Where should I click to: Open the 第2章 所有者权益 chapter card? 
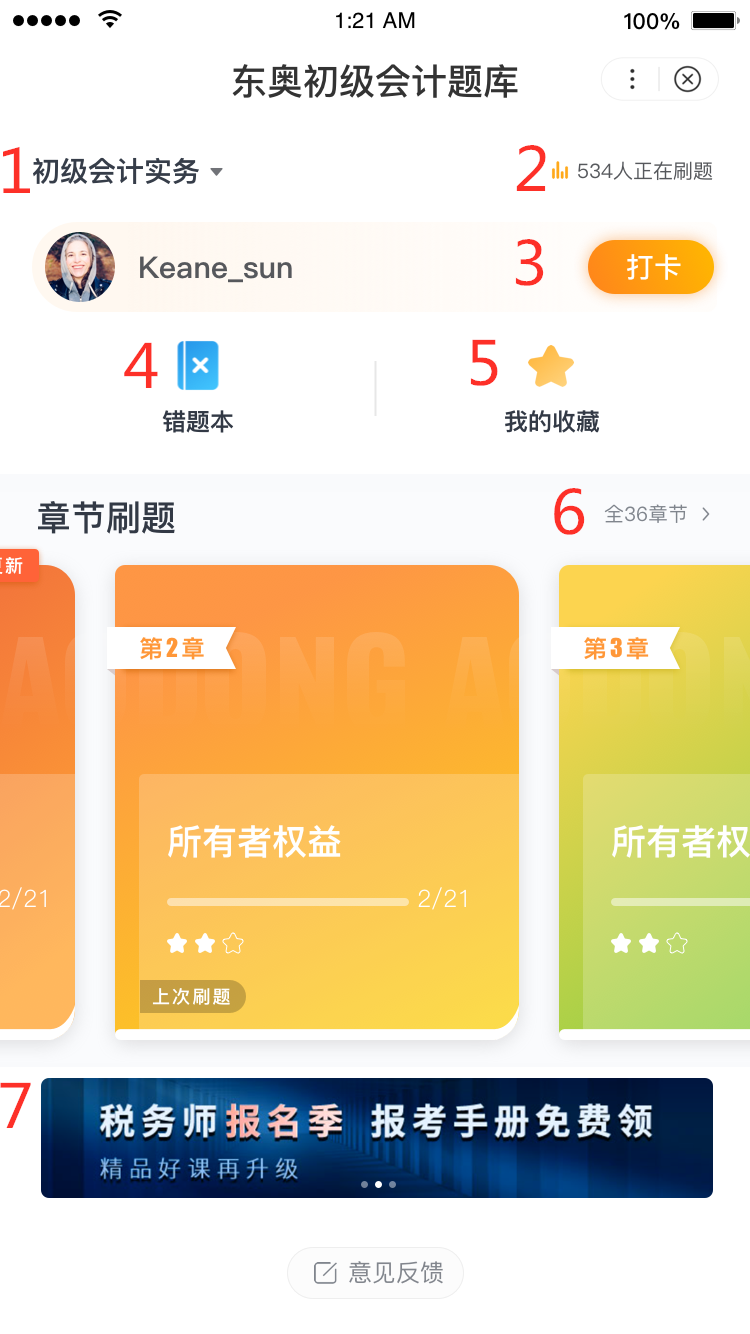pos(316,800)
